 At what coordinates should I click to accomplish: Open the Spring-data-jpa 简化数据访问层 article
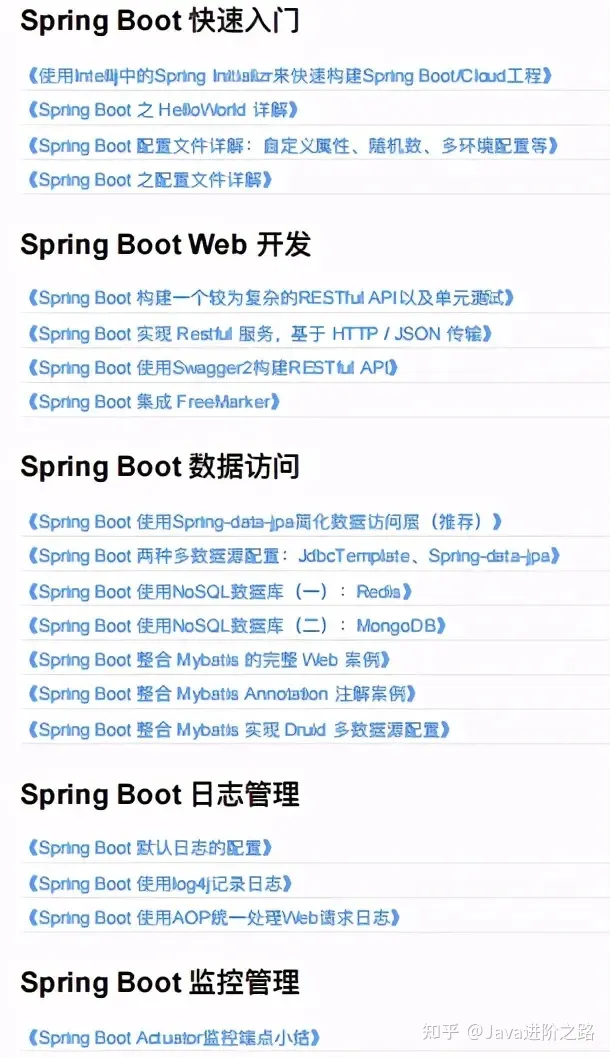pos(264,522)
